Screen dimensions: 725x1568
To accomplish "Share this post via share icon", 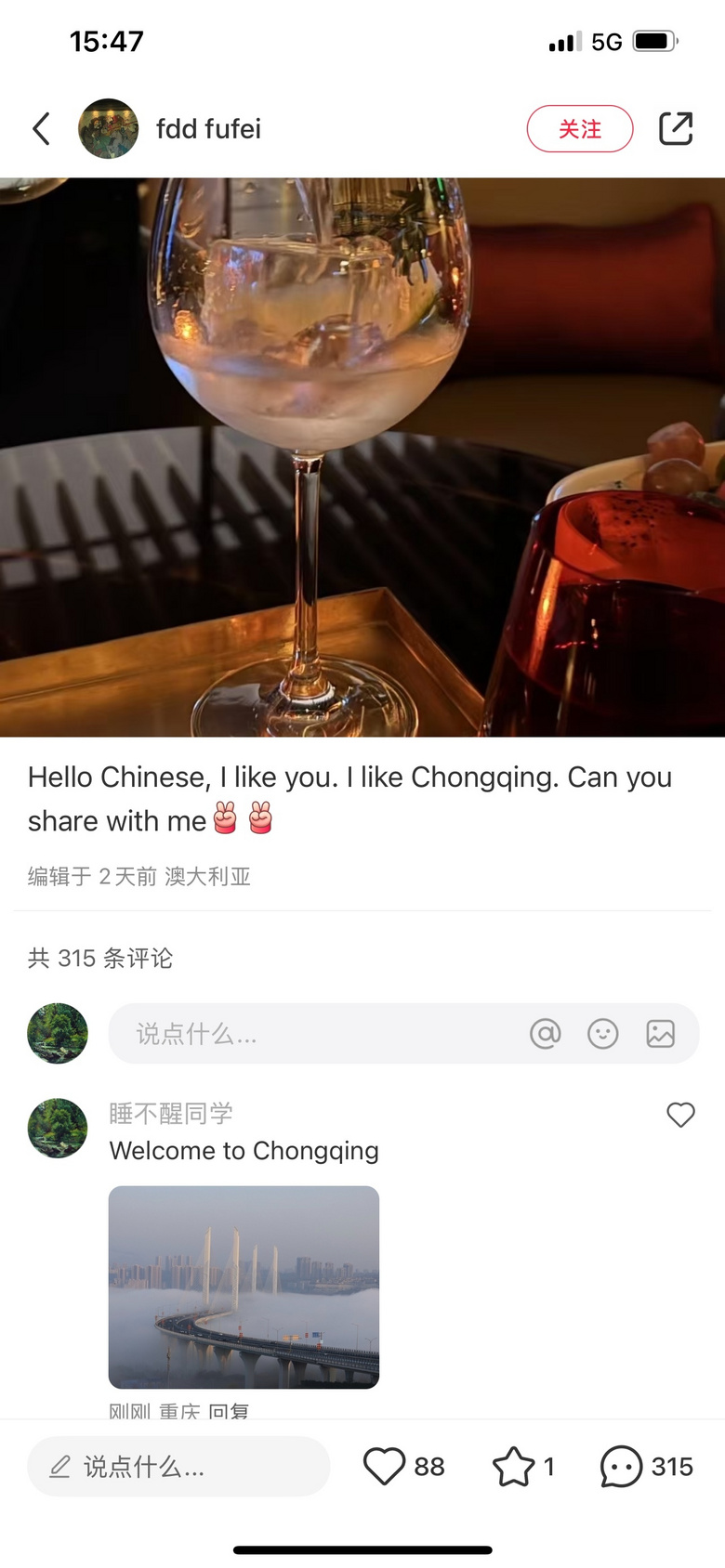I will pos(676,129).
